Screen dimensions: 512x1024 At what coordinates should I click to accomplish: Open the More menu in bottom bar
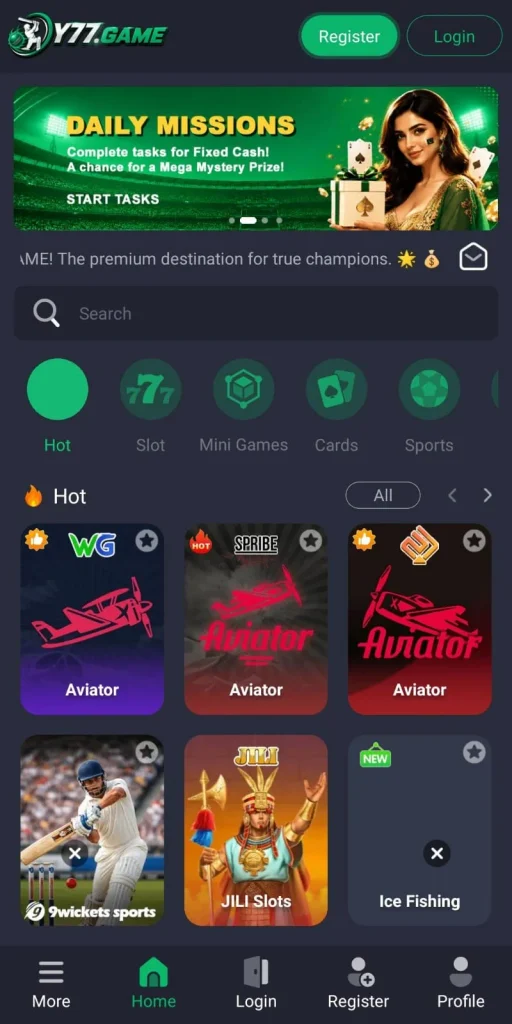click(51, 984)
